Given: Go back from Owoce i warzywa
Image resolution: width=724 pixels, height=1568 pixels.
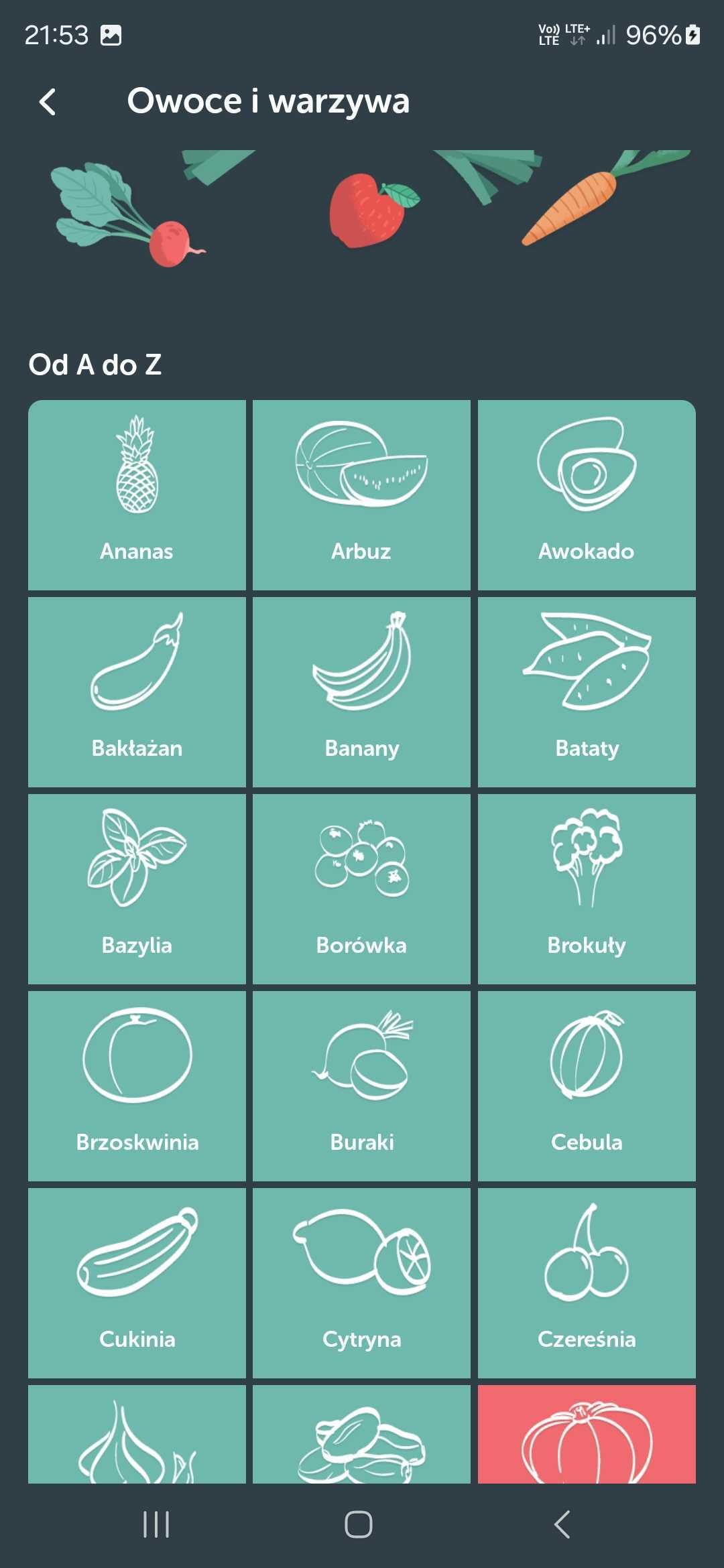Looking at the screenshot, I should coord(48,102).
